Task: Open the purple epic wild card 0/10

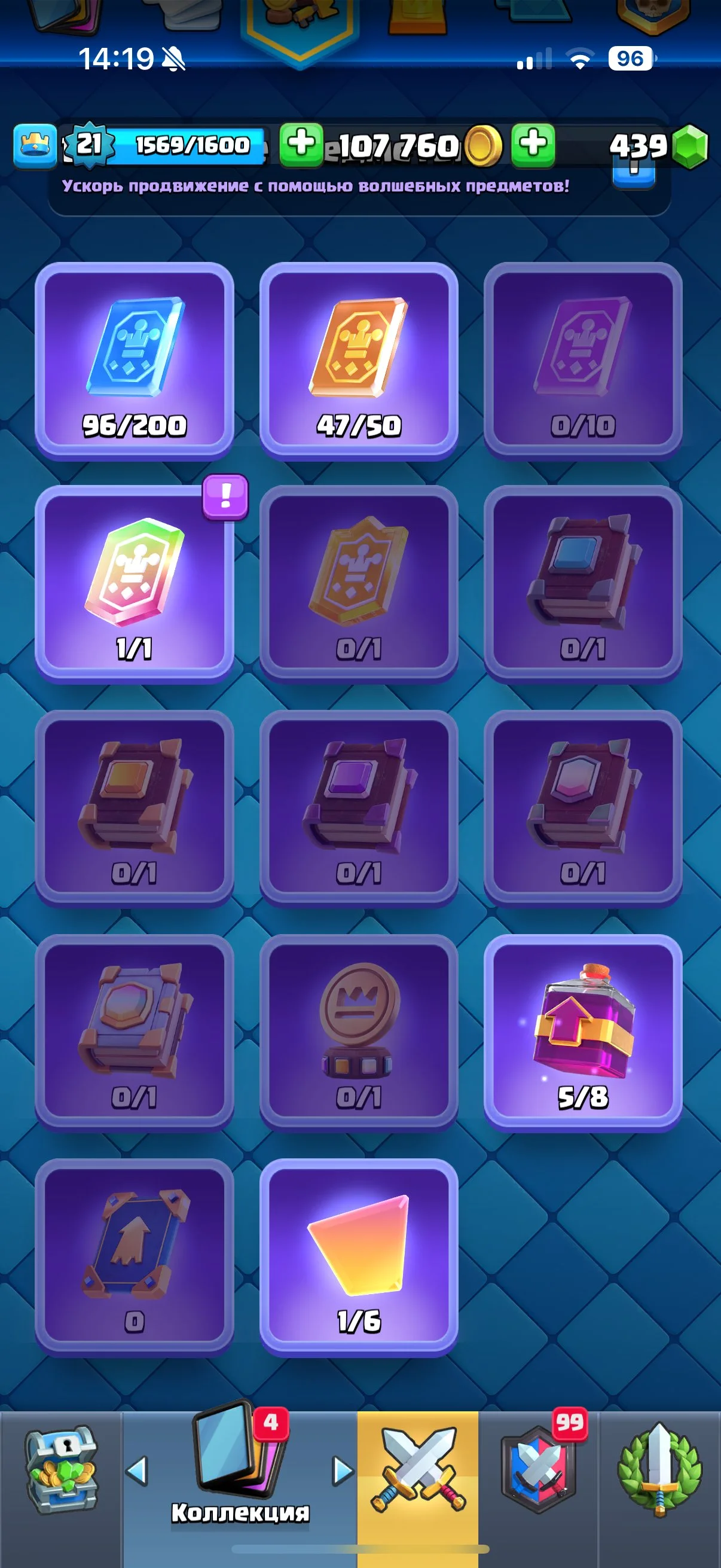Action: [x=582, y=361]
